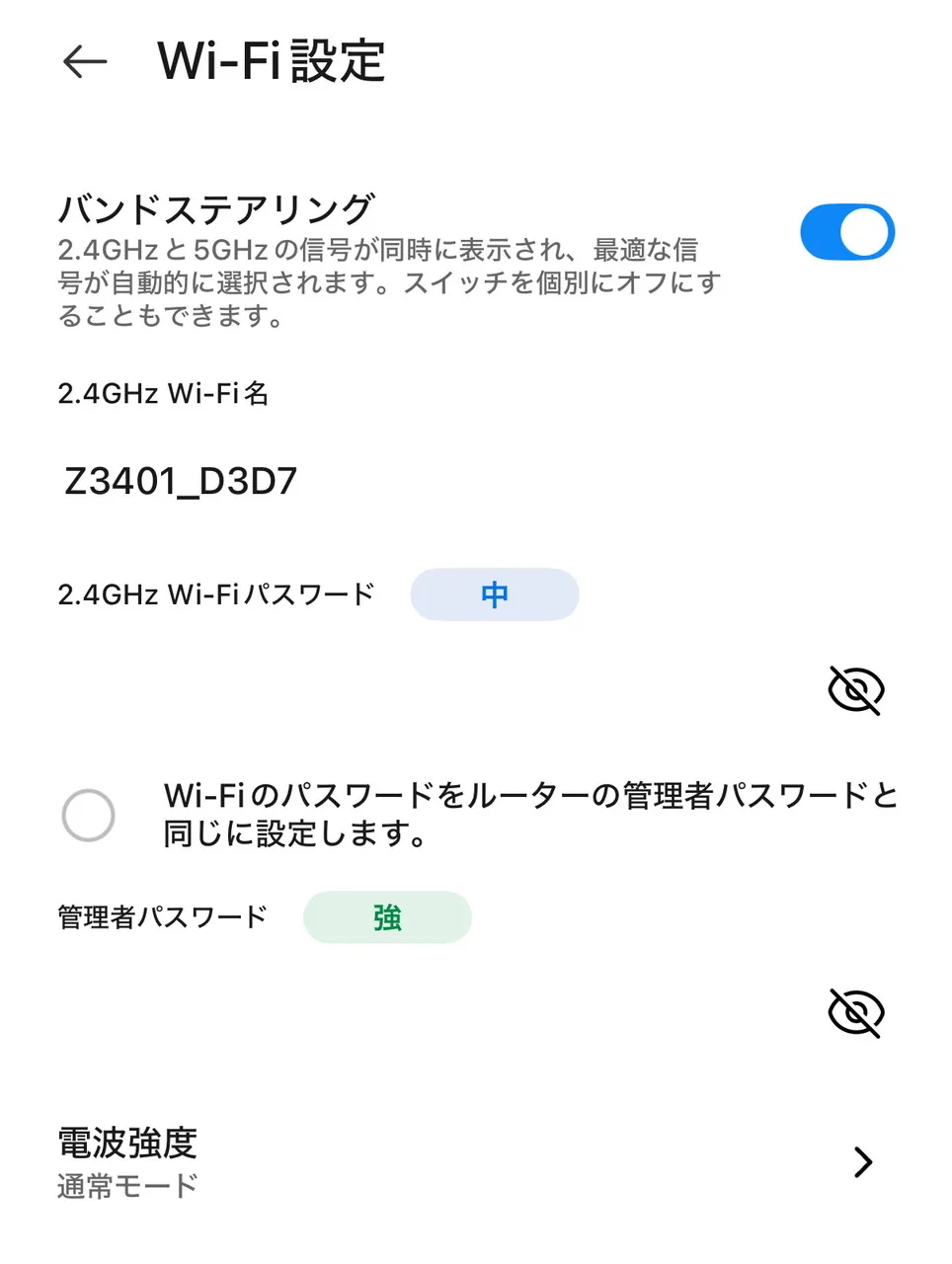Turn off the バンドステアリング switch
The width and height of the screenshot is (952, 1264).
click(846, 233)
